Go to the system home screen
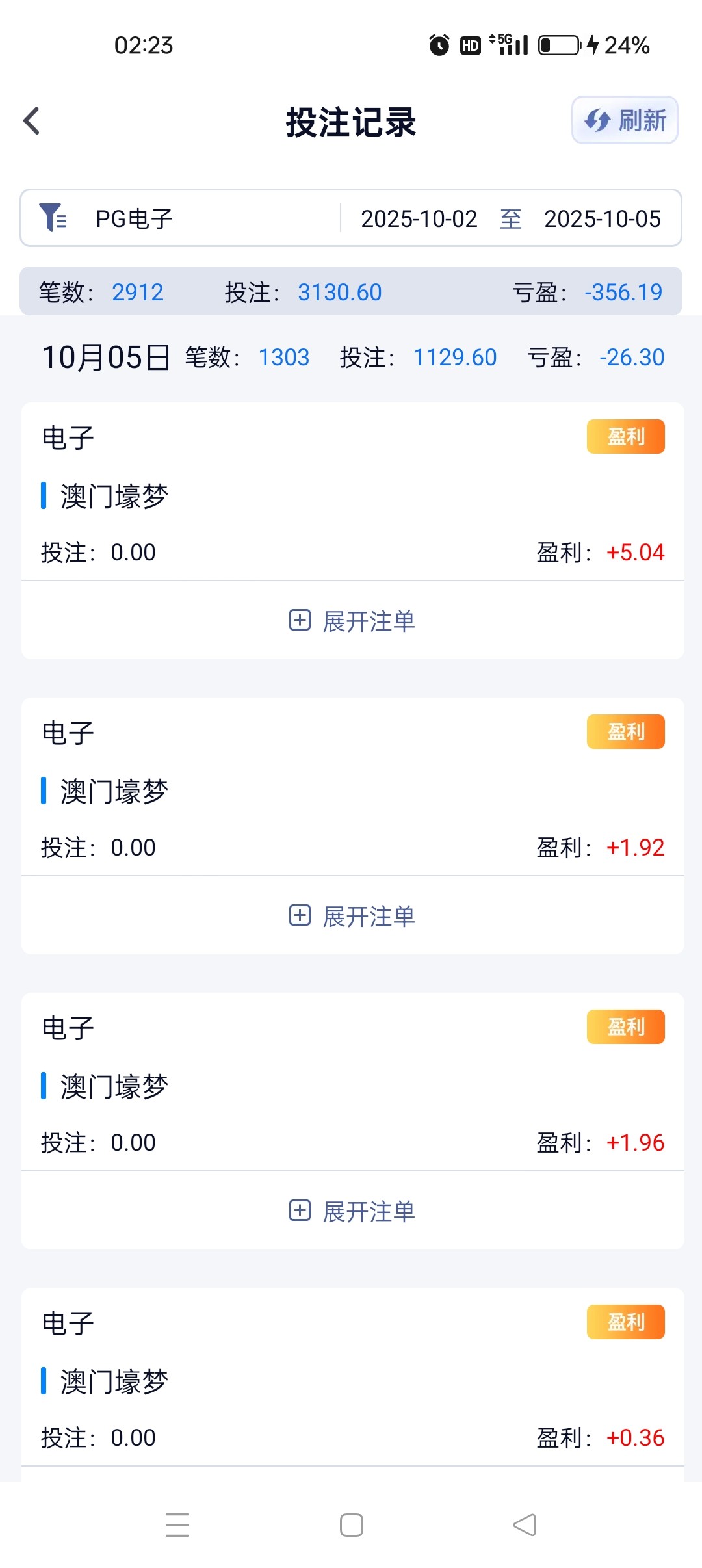Screen dimensions: 702x1568 (352, 1525)
